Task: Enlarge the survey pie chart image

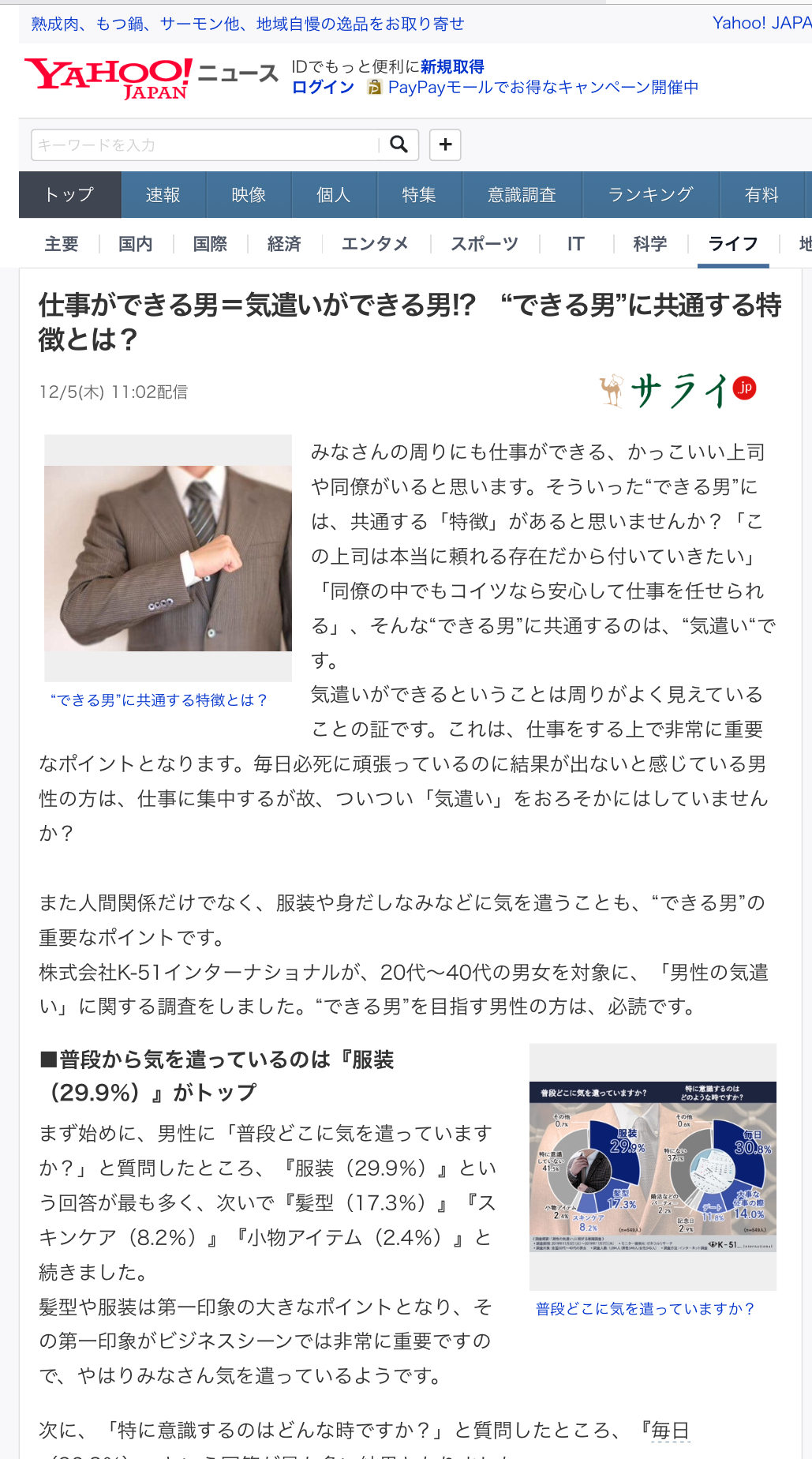Action: [x=653, y=1166]
